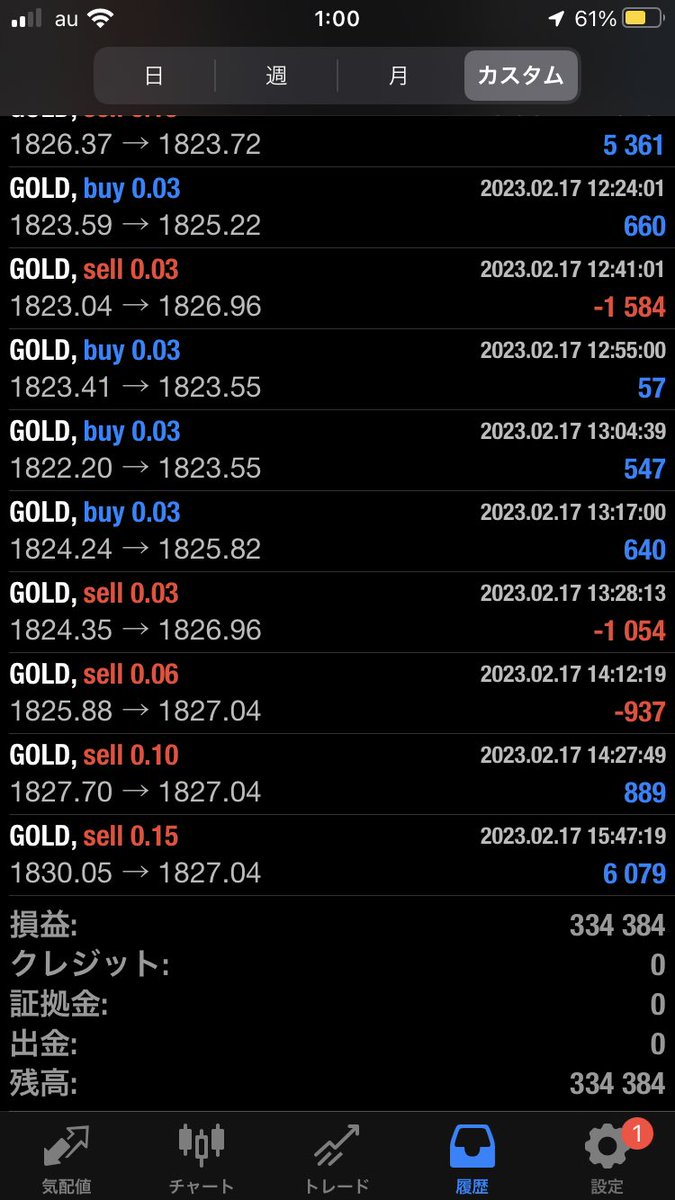Open the GOLD buy trade at 13:17:00
Image resolution: width=675 pixels, height=1200 pixels.
[x=337, y=531]
